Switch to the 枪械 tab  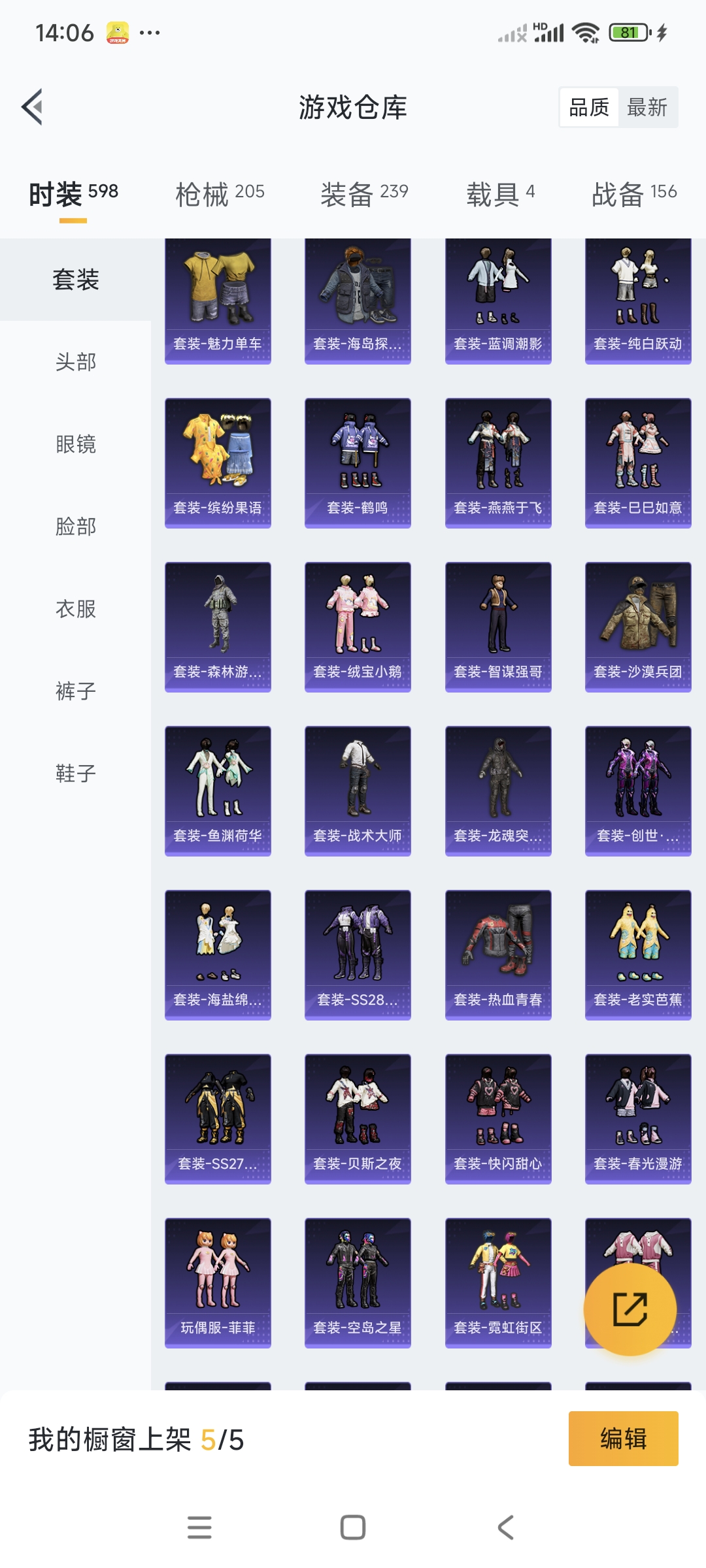pyautogui.click(x=220, y=194)
